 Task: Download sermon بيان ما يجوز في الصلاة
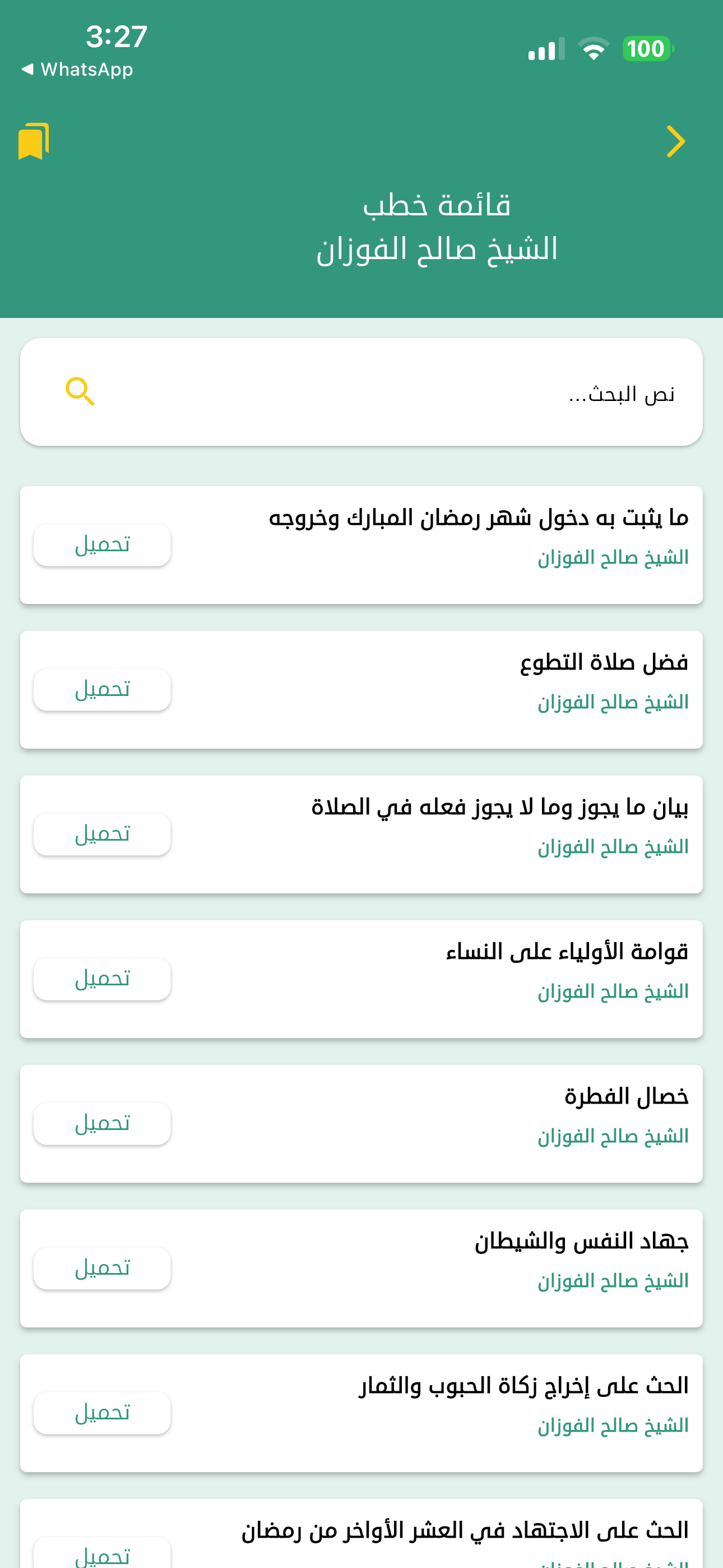[x=102, y=834]
